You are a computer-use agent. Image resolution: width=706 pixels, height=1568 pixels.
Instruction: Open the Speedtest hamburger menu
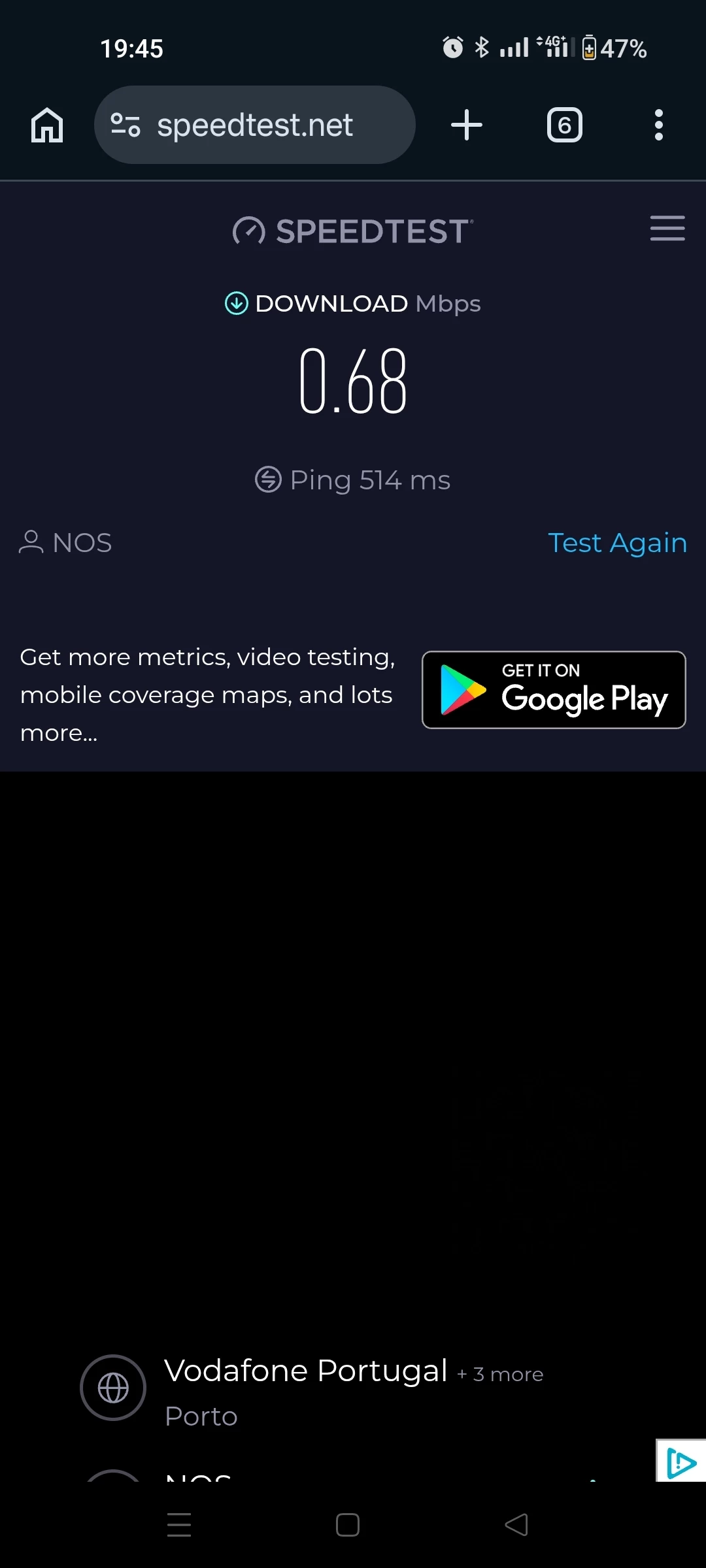pos(667,228)
